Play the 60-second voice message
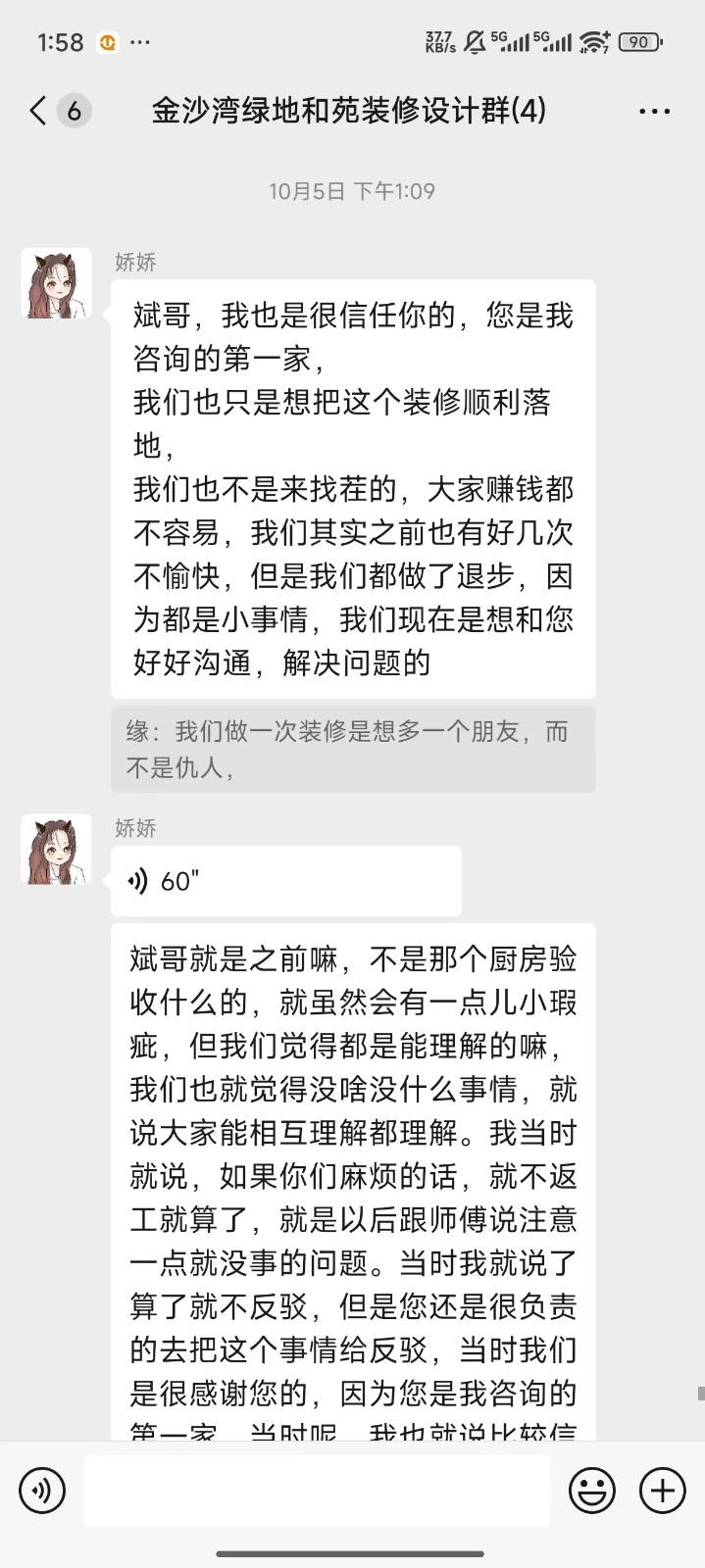The height and width of the screenshot is (1568, 705). [x=285, y=881]
